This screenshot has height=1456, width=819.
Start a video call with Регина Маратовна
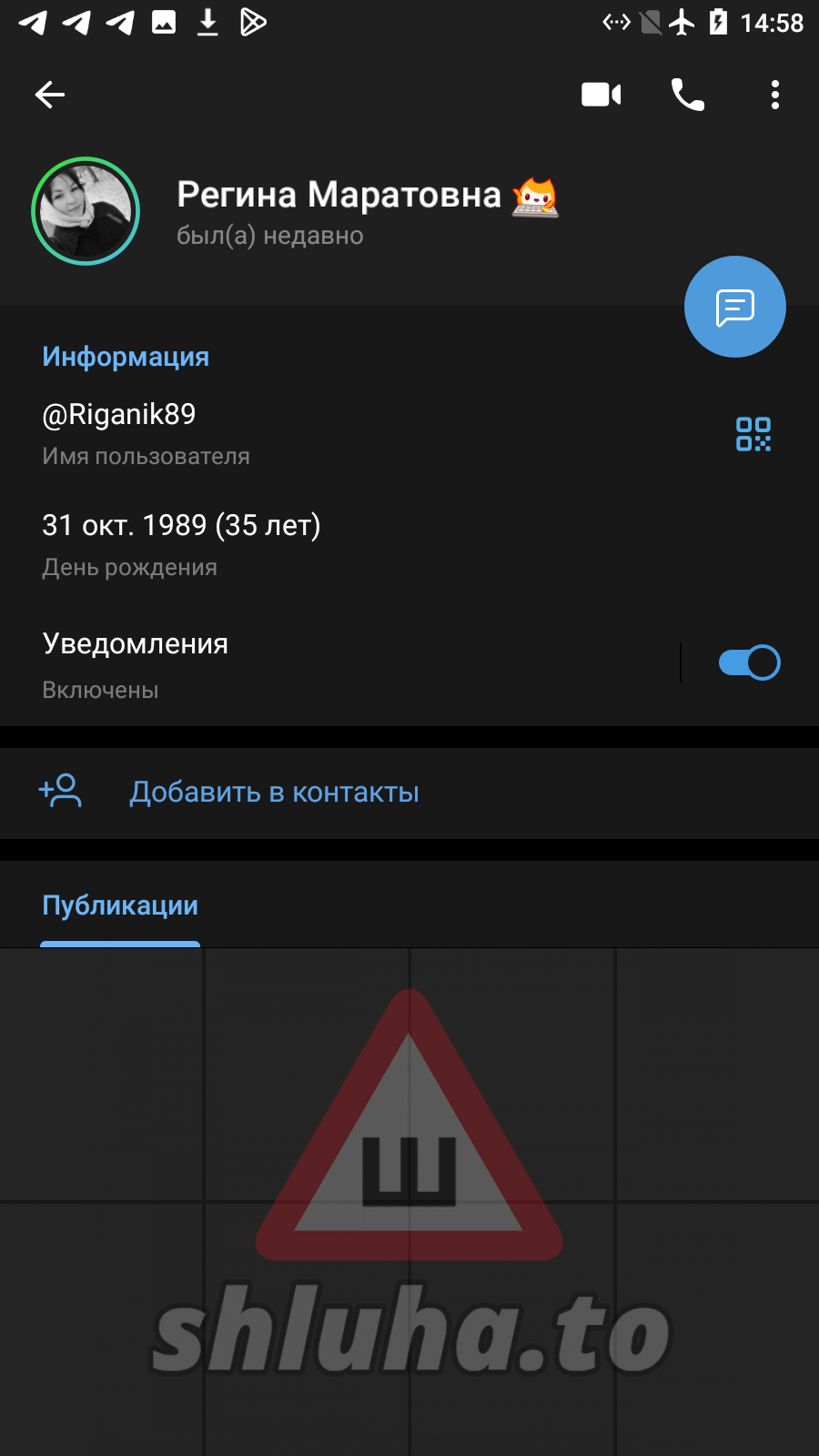coord(601,95)
